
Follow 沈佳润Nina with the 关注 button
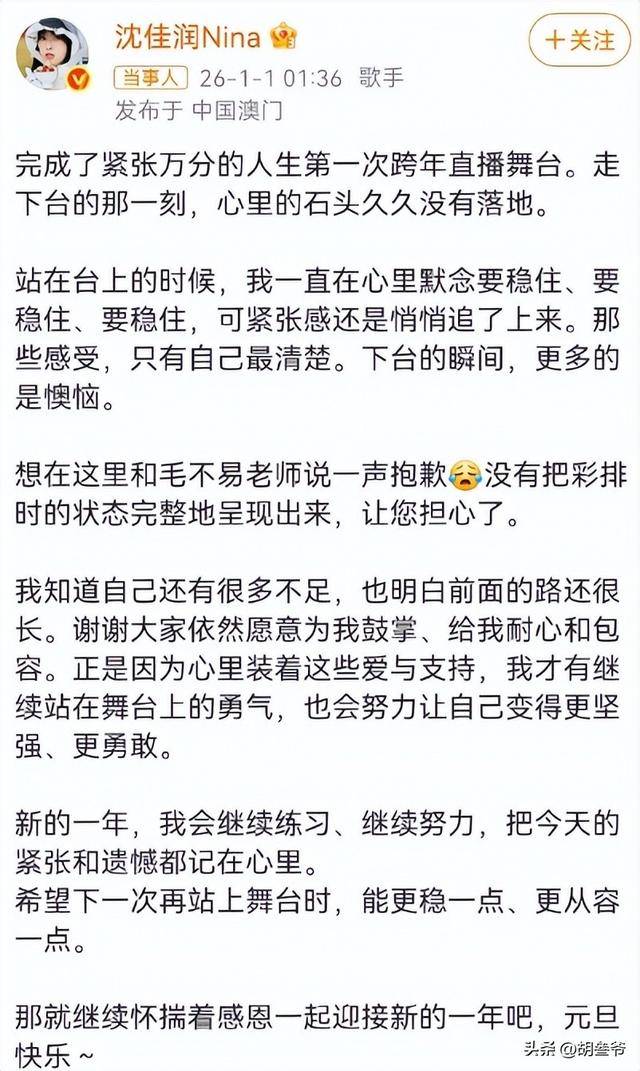coord(579,41)
